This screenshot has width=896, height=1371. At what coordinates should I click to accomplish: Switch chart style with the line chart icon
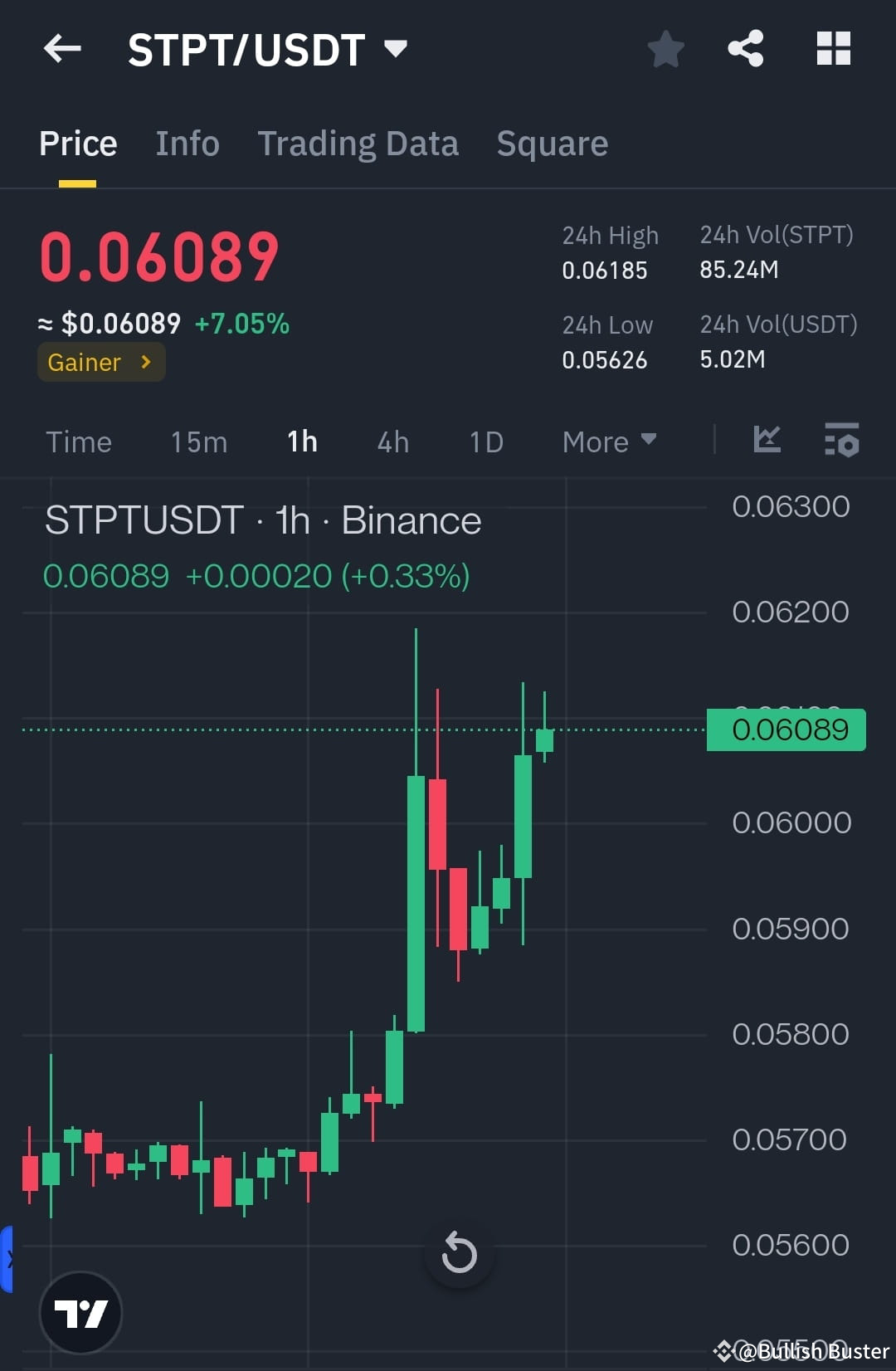767,441
